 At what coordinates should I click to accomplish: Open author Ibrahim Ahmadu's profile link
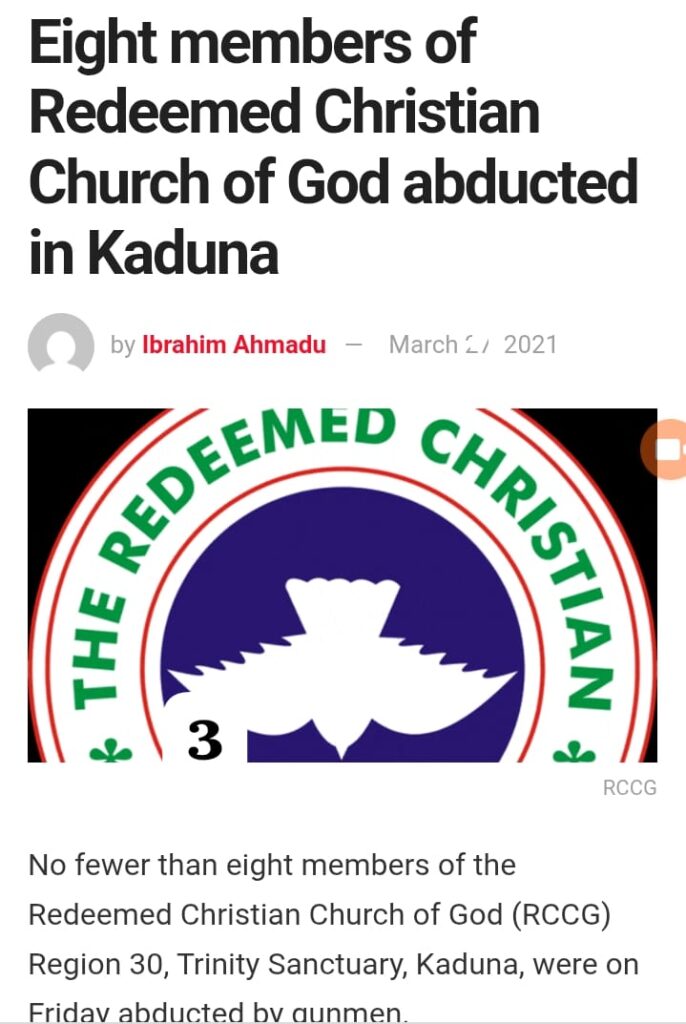click(x=234, y=345)
